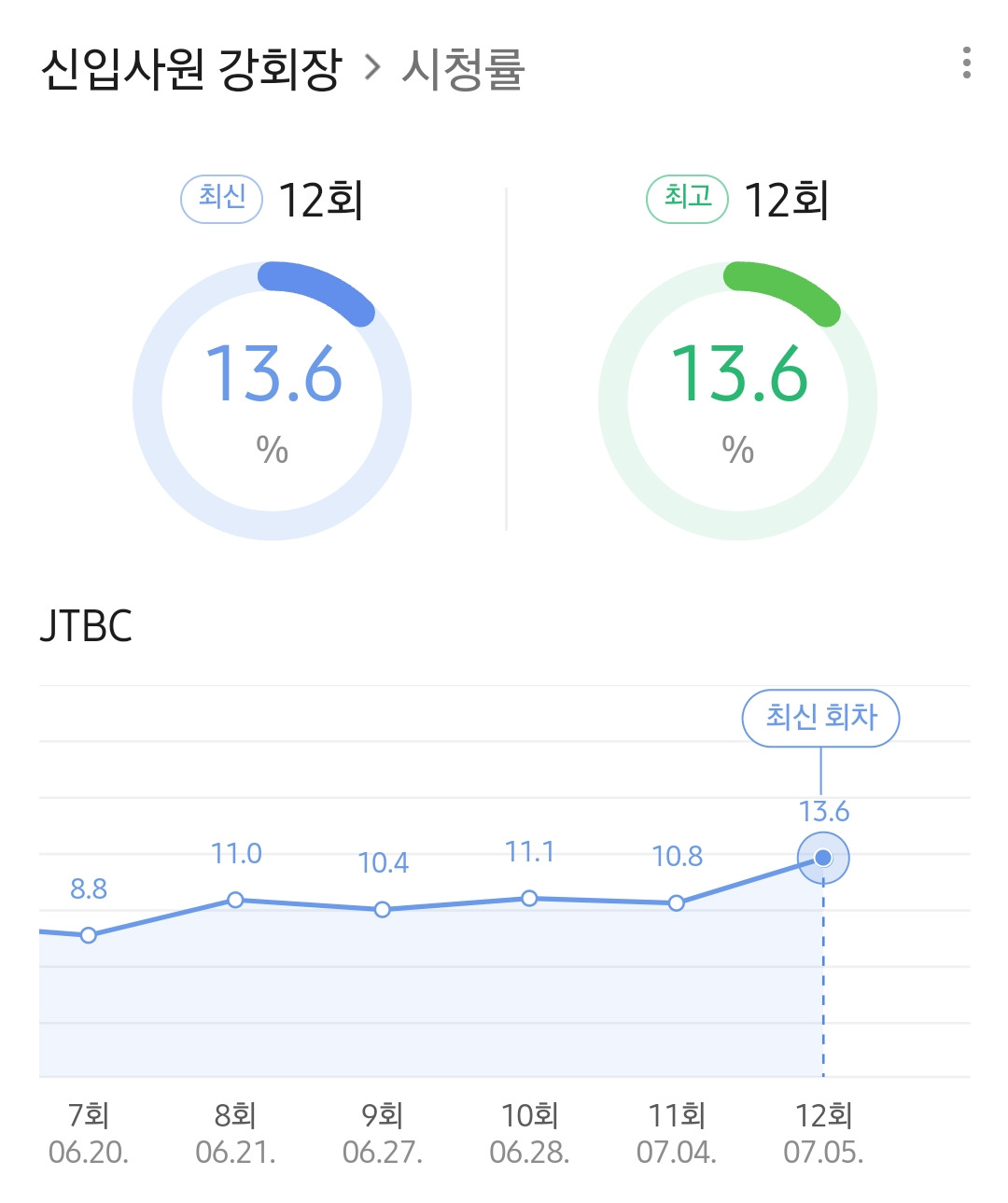Image resolution: width=1008 pixels, height=1203 pixels.
Task: Select the episode 11 point showing 10.8
Action: click(x=677, y=902)
